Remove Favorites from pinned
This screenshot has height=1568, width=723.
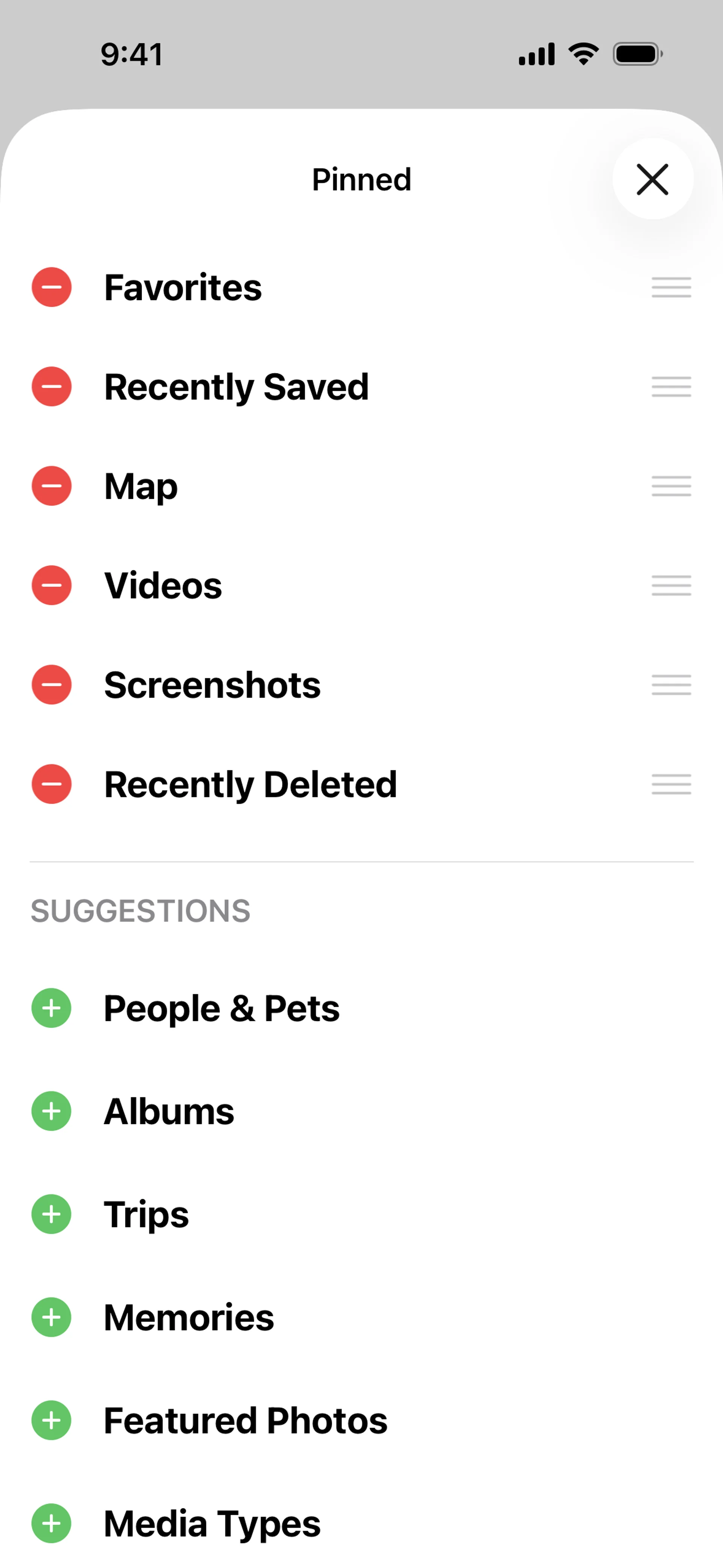52,287
